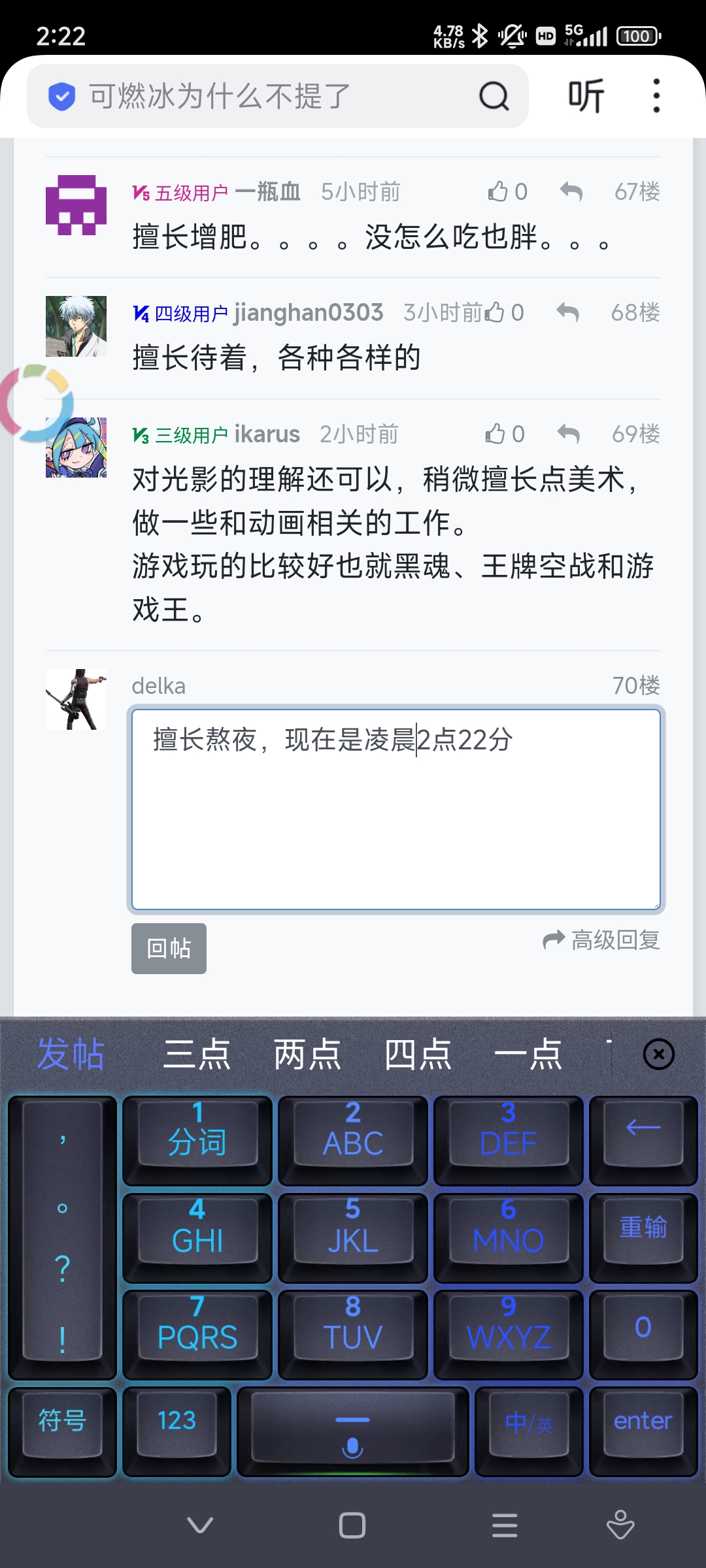
Task: Like ikarus's comment with the thumbs-up
Action: (x=495, y=433)
